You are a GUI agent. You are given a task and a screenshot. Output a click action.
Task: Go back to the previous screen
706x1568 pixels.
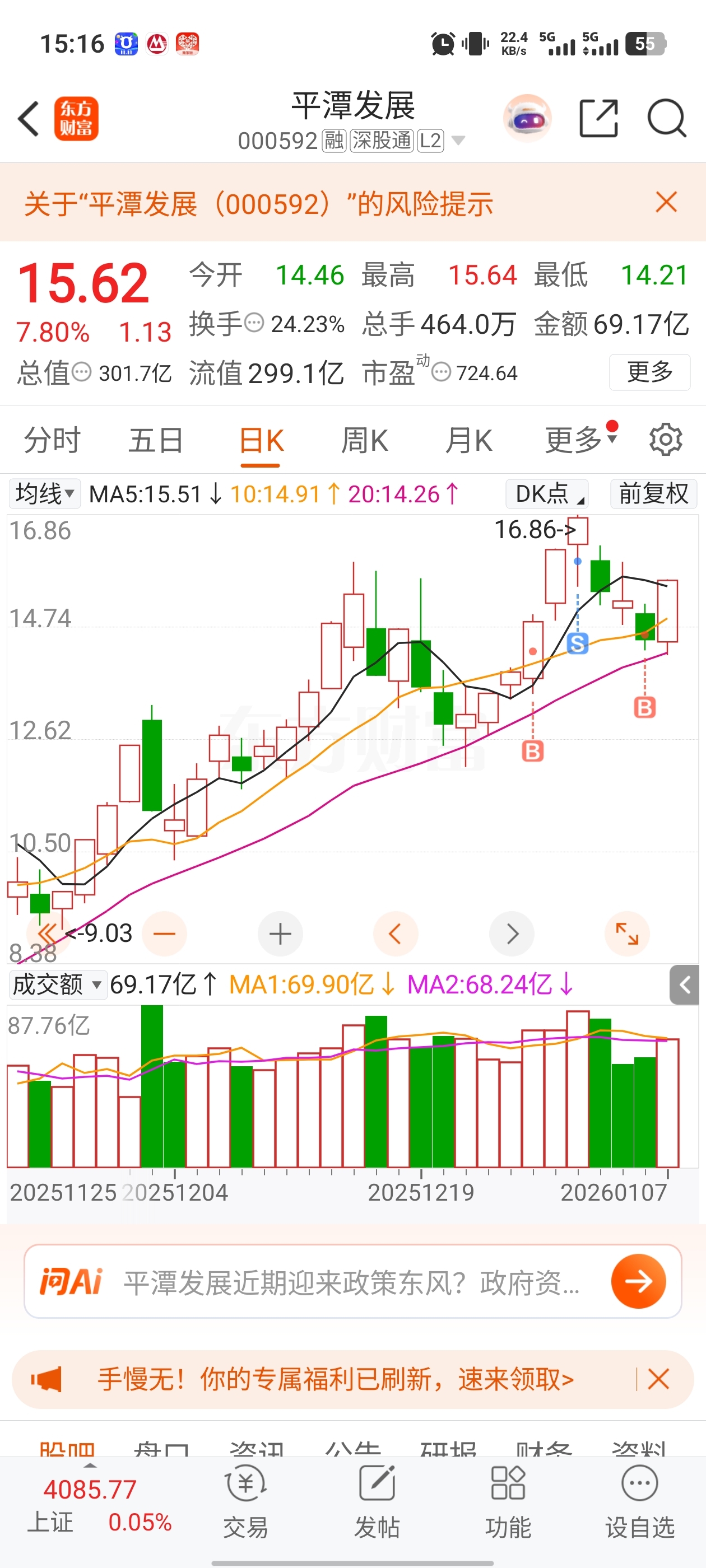coord(29,119)
